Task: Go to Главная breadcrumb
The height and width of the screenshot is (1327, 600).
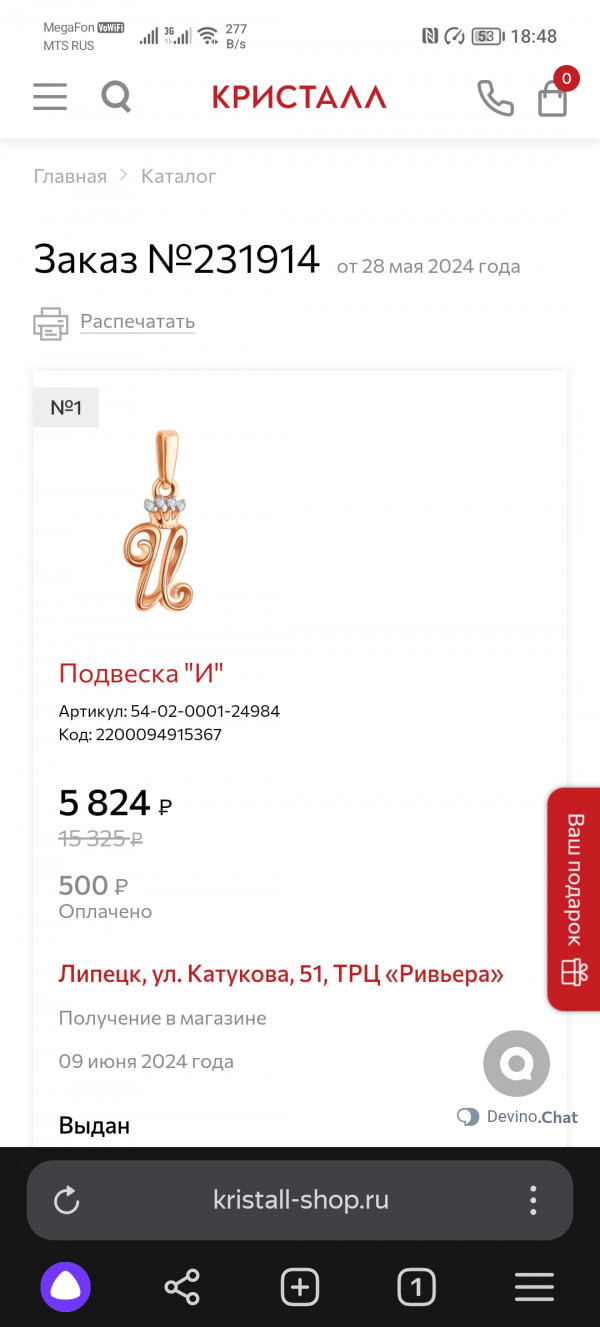Action: (70, 176)
